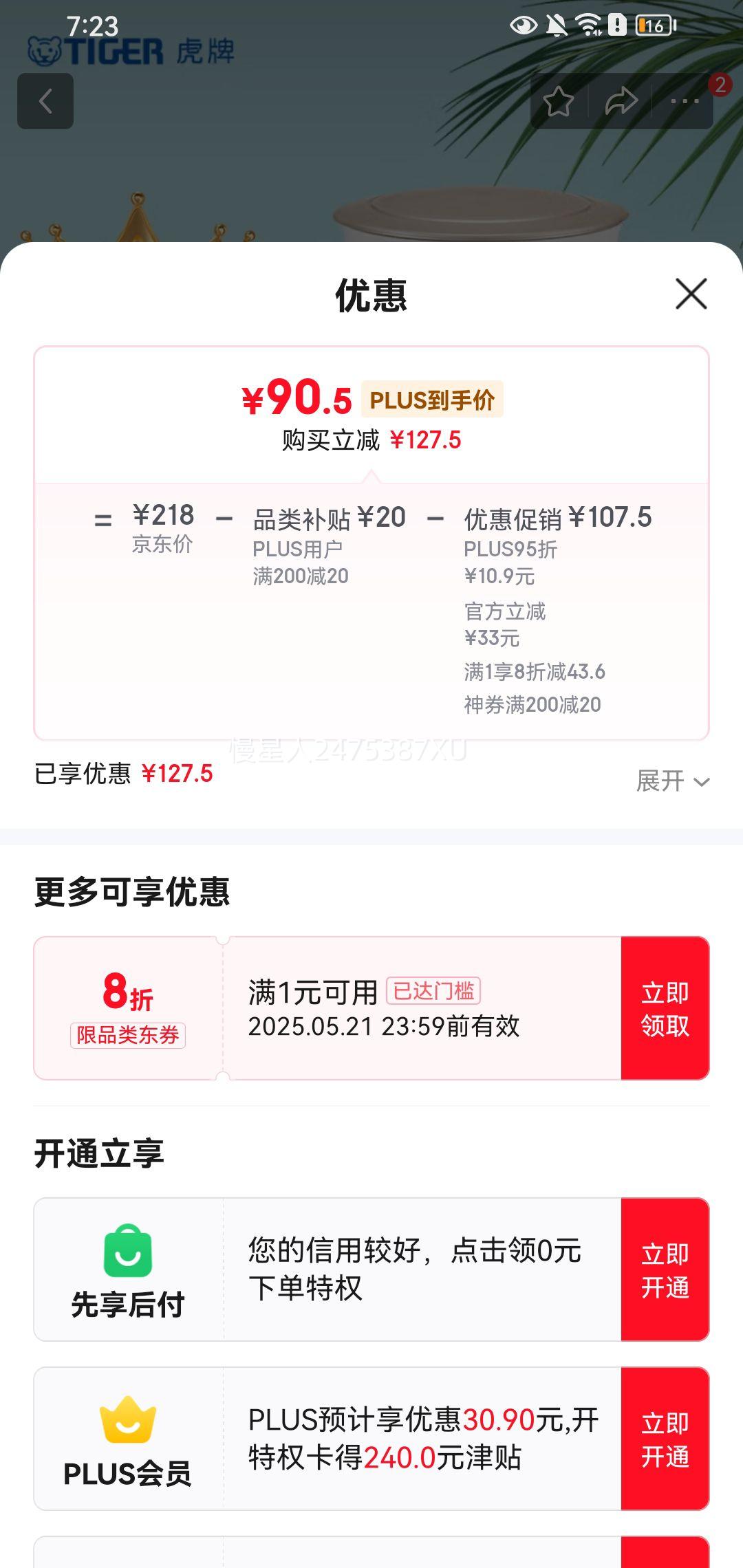Share this product via the arrow icon
The height and width of the screenshot is (1568, 743).
621,102
